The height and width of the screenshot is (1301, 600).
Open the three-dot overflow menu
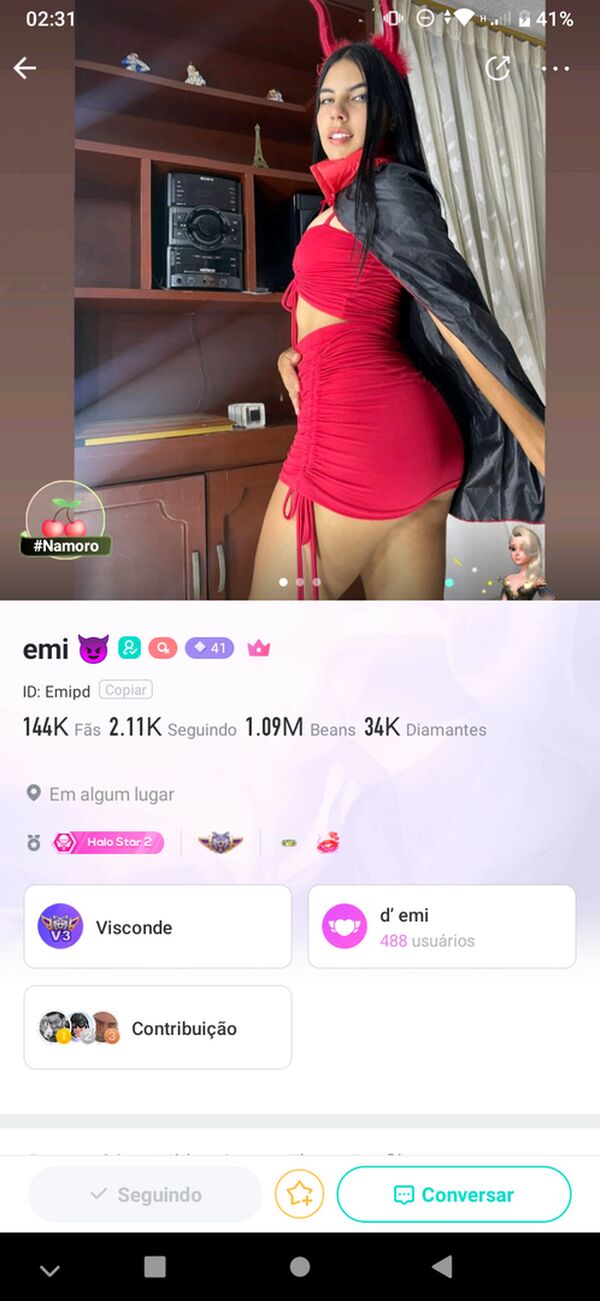(x=555, y=68)
